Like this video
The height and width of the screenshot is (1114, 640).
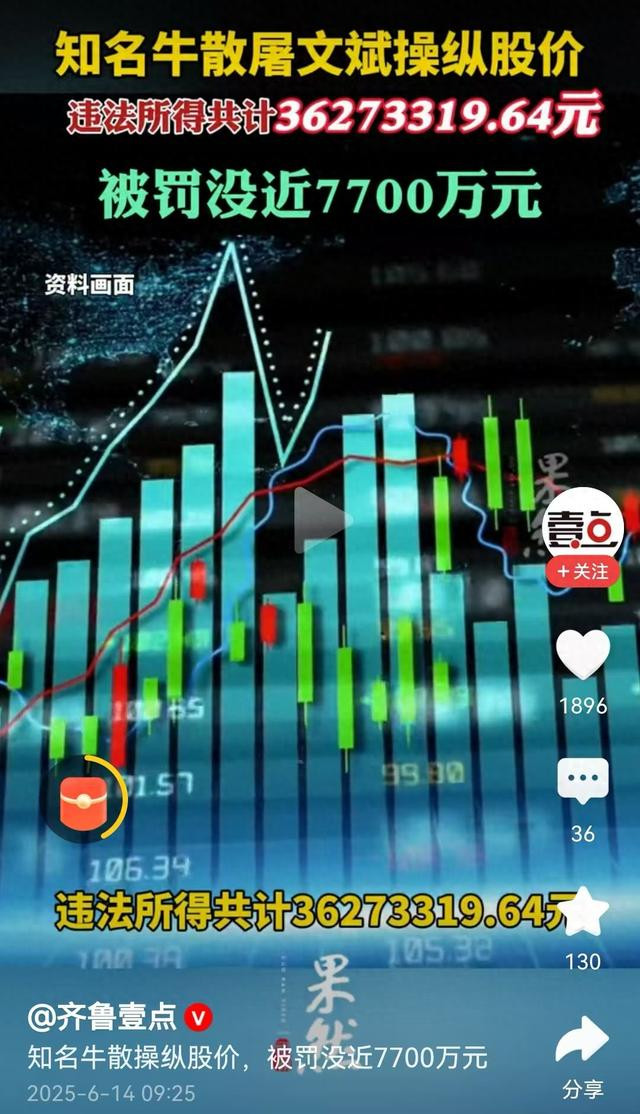pyautogui.click(x=582, y=654)
